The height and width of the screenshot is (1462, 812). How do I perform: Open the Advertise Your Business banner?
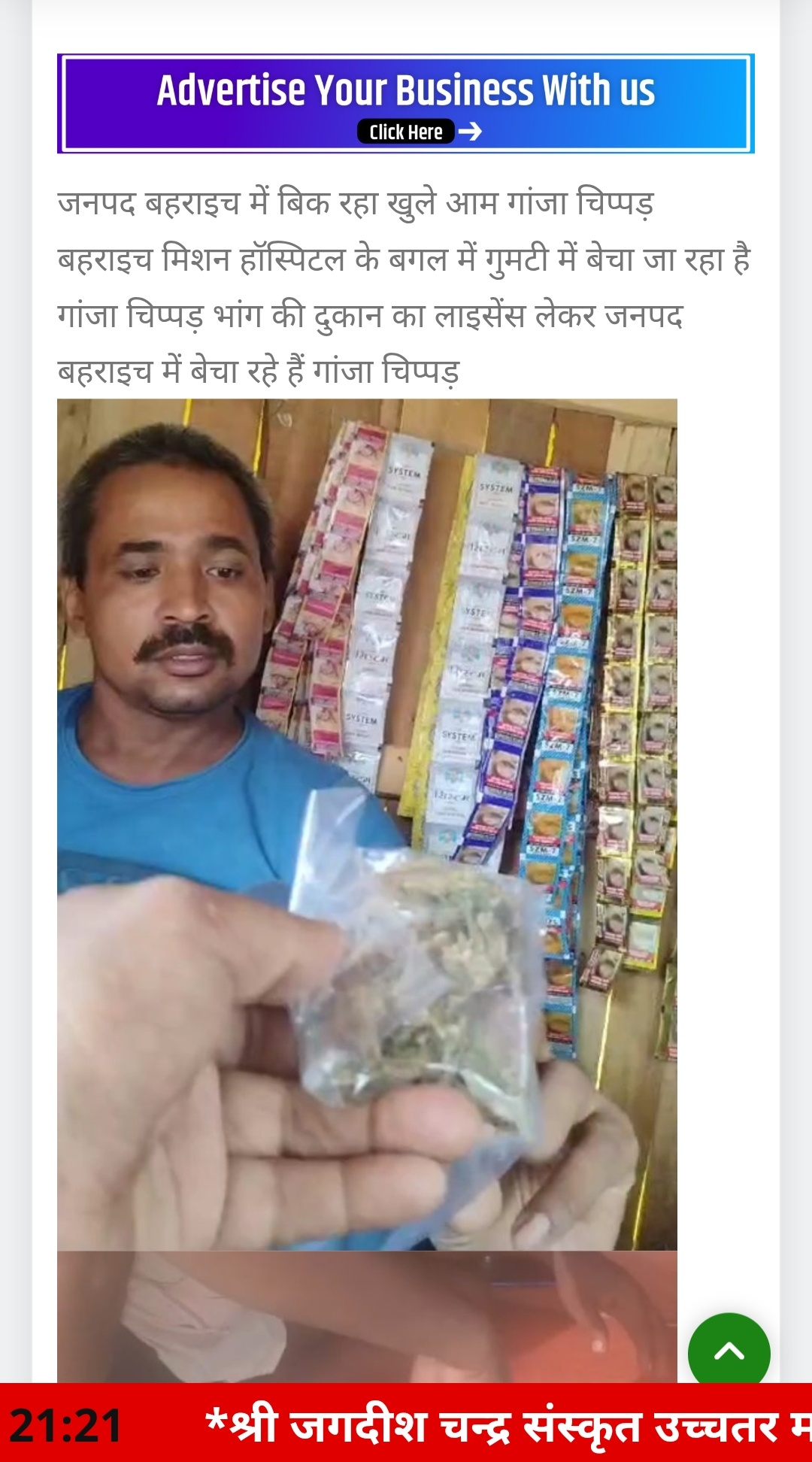[x=406, y=104]
